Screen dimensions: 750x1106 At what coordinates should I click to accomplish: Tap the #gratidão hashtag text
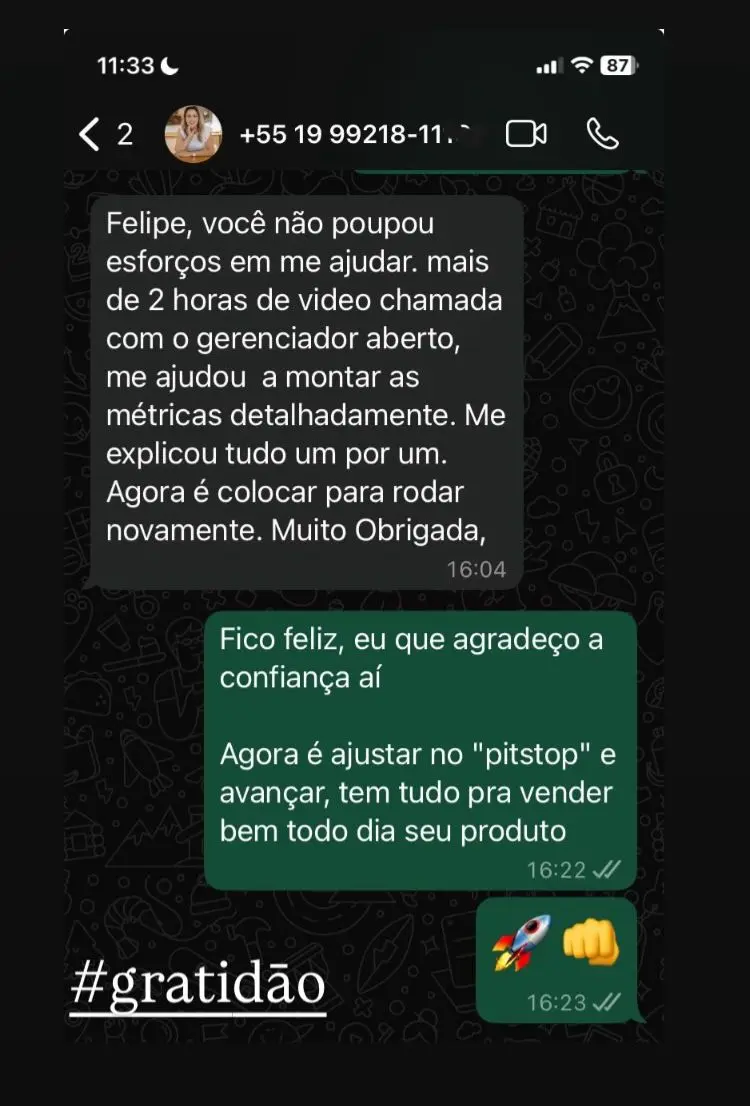[x=199, y=985]
